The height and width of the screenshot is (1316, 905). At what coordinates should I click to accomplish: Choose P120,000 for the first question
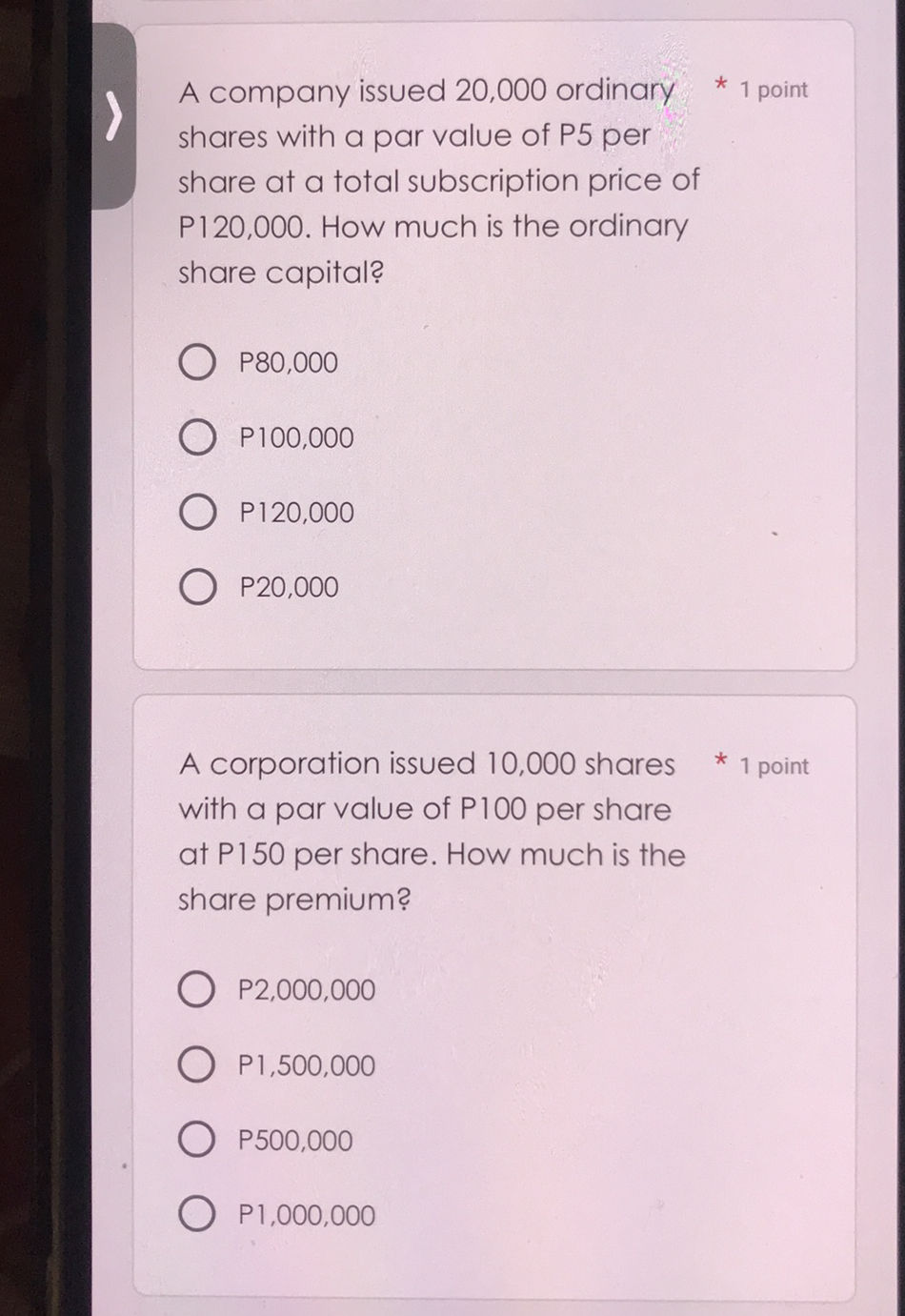point(198,512)
